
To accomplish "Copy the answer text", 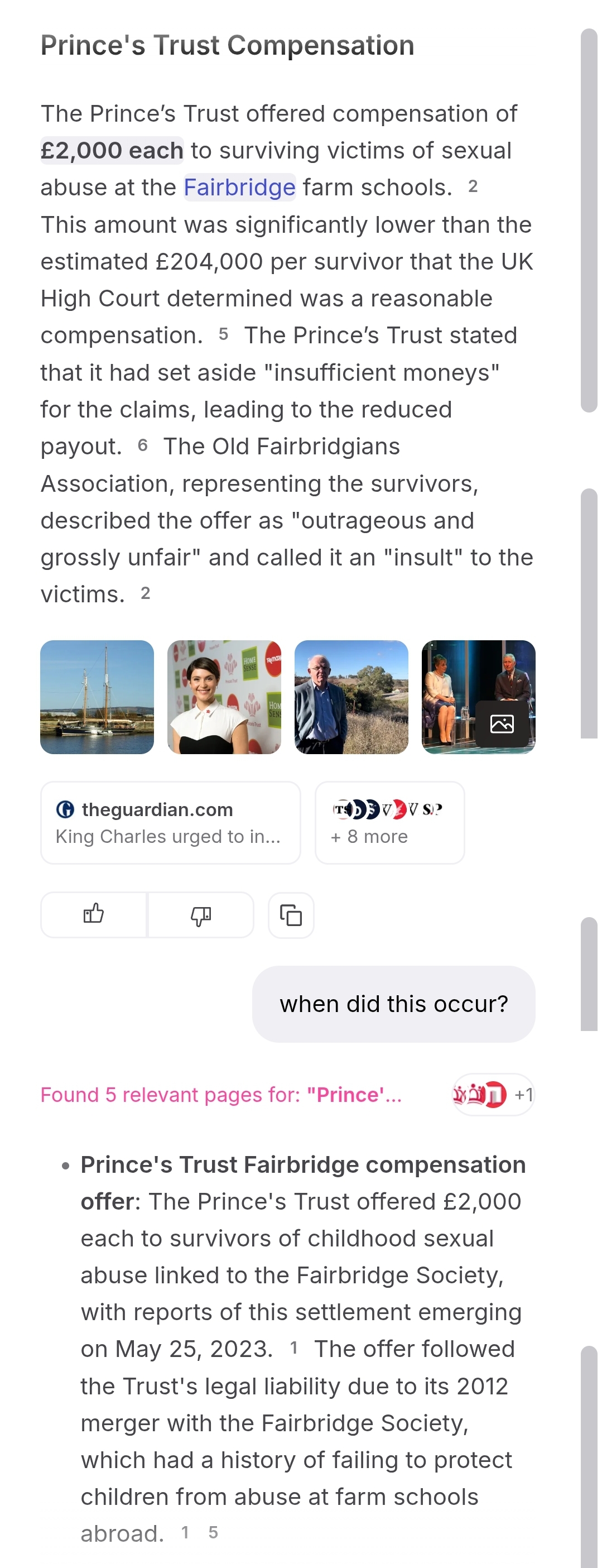I will 291,914.
